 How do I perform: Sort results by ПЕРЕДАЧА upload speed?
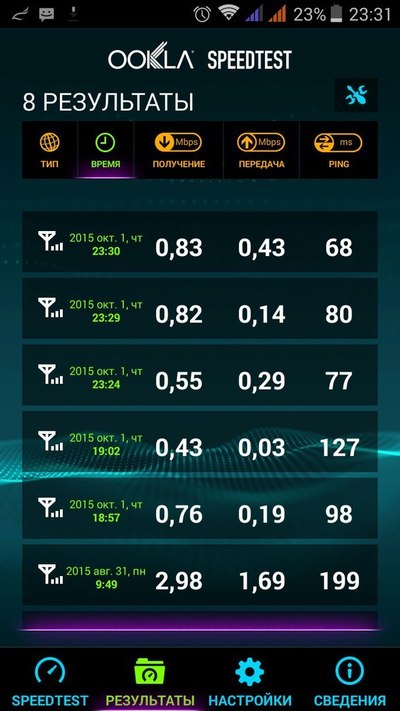click(x=261, y=150)
